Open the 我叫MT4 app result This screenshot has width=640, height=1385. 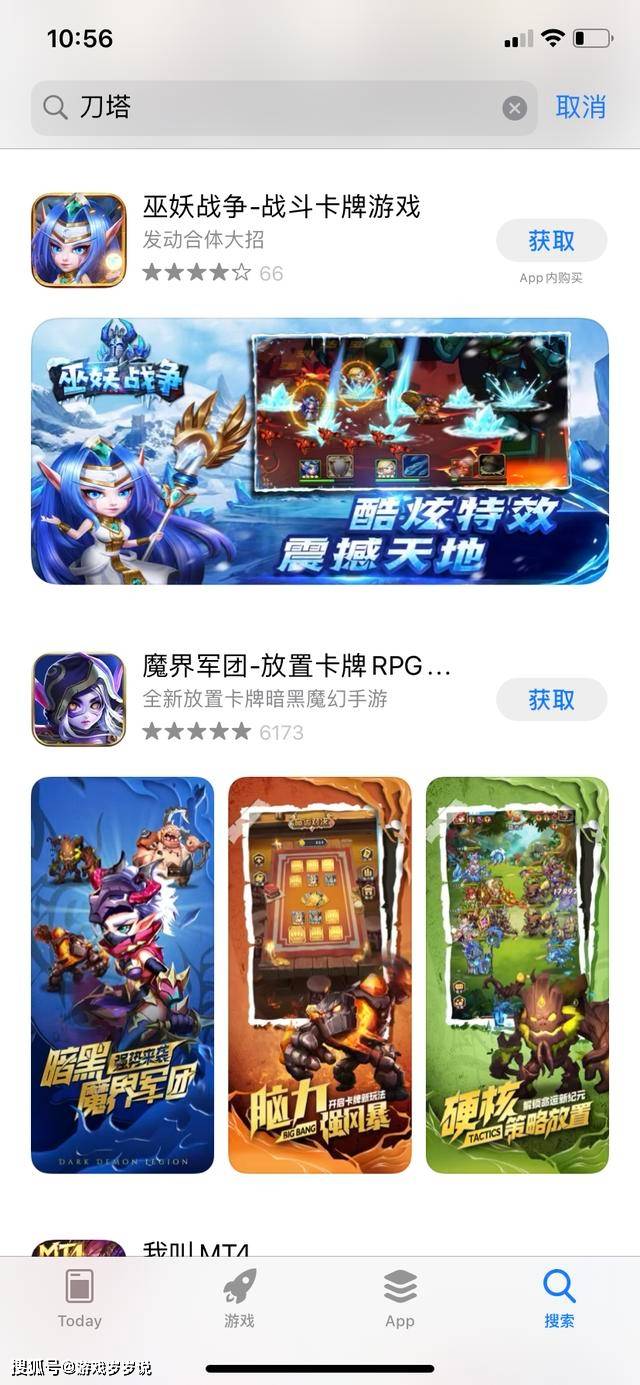click(x=196, y=1249)
